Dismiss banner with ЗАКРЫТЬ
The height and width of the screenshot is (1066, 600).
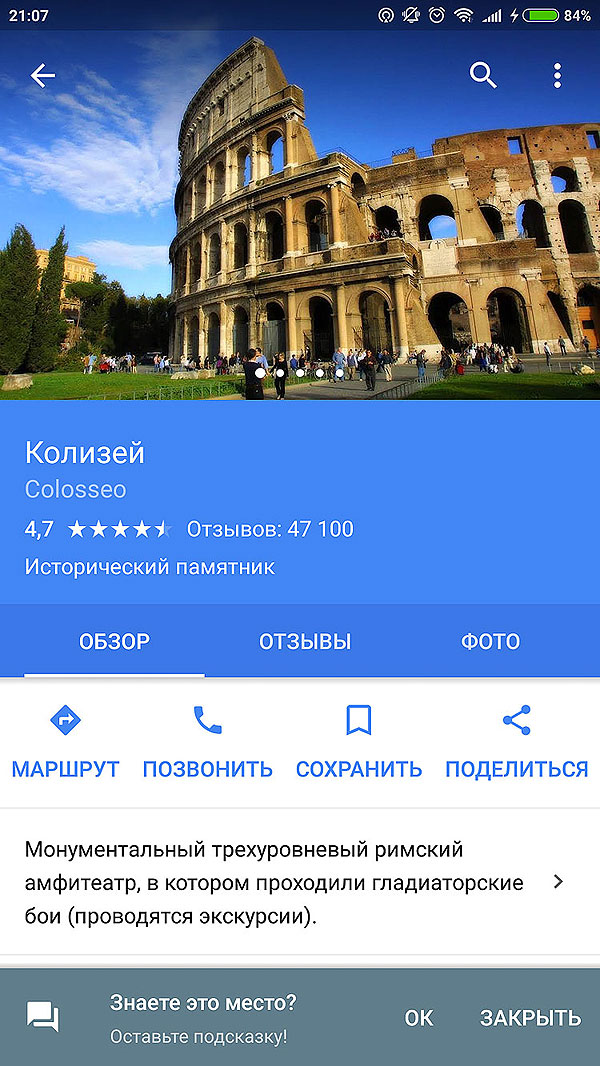(530, 1018)
